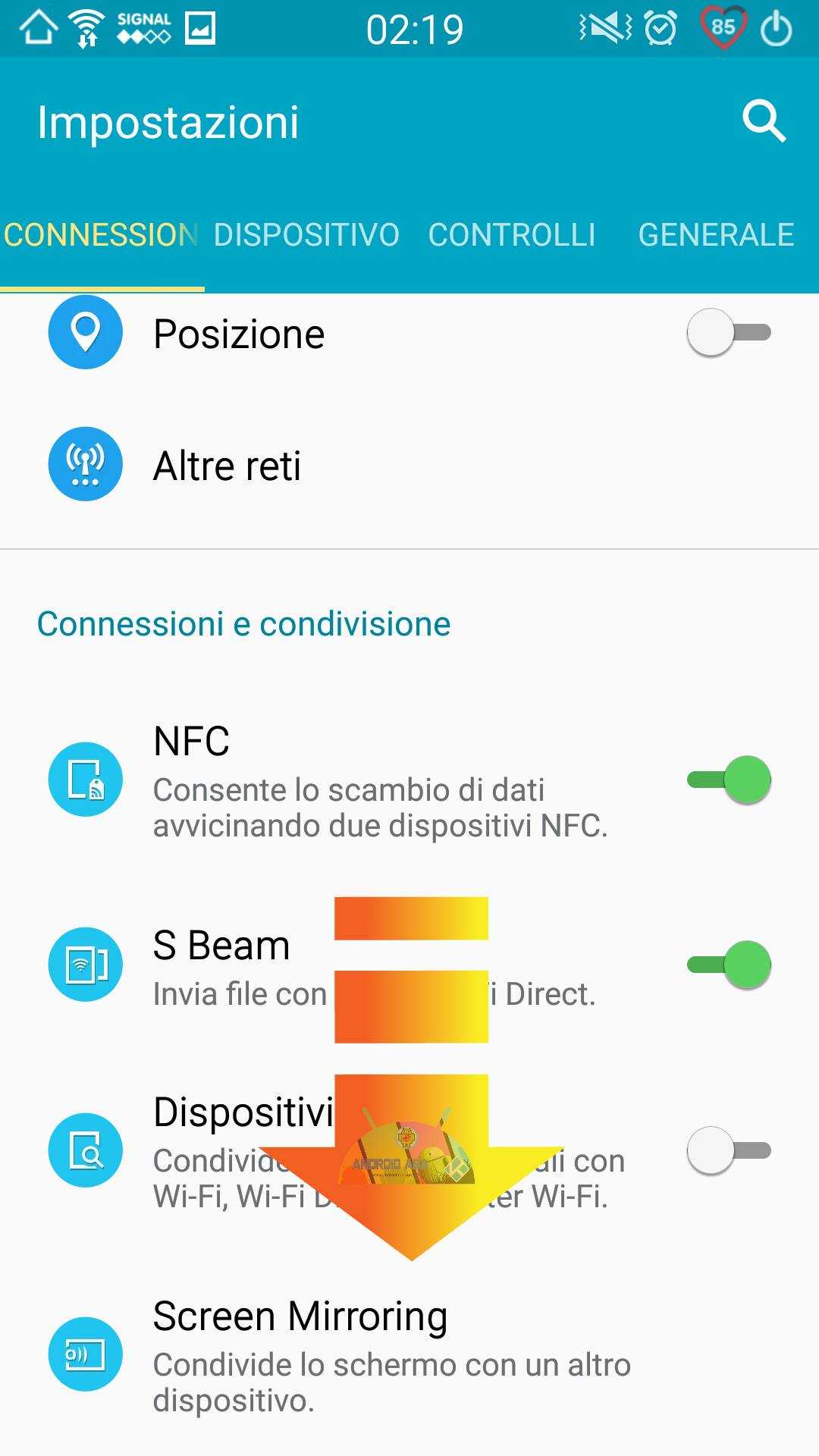819x1456 pixels.
Task: Enable the Dispositivi vicini switch
Action: coord(729,1150)
